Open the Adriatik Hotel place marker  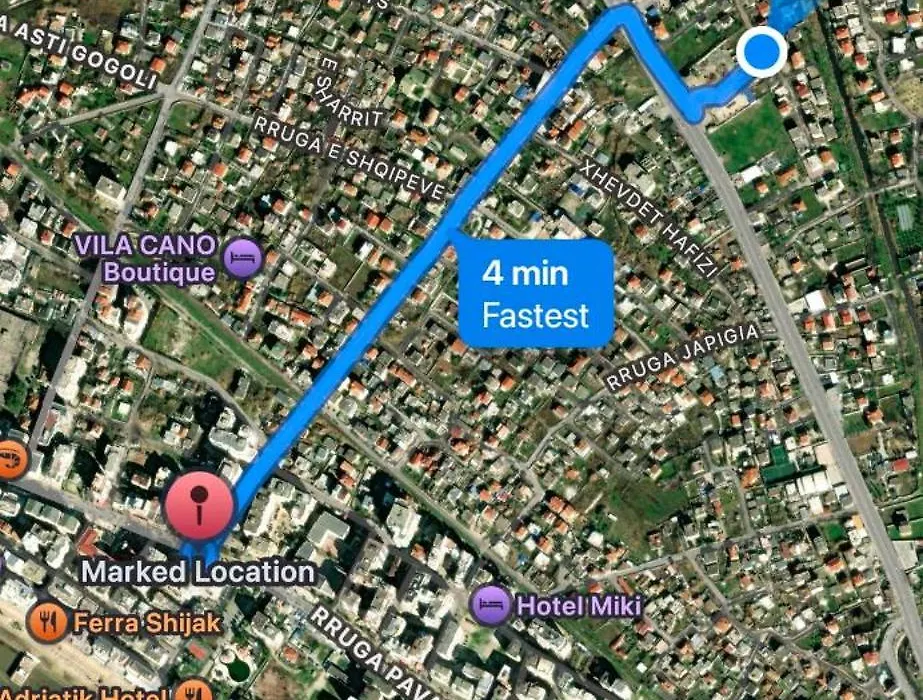click(193, 692)
